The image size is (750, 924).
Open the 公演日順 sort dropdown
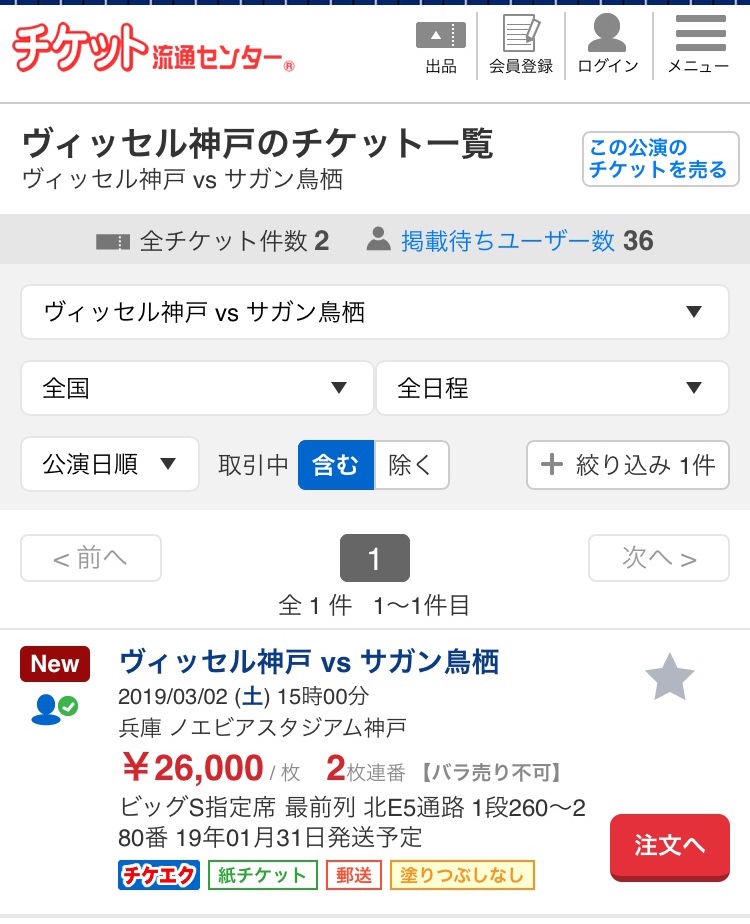point(110,464)
